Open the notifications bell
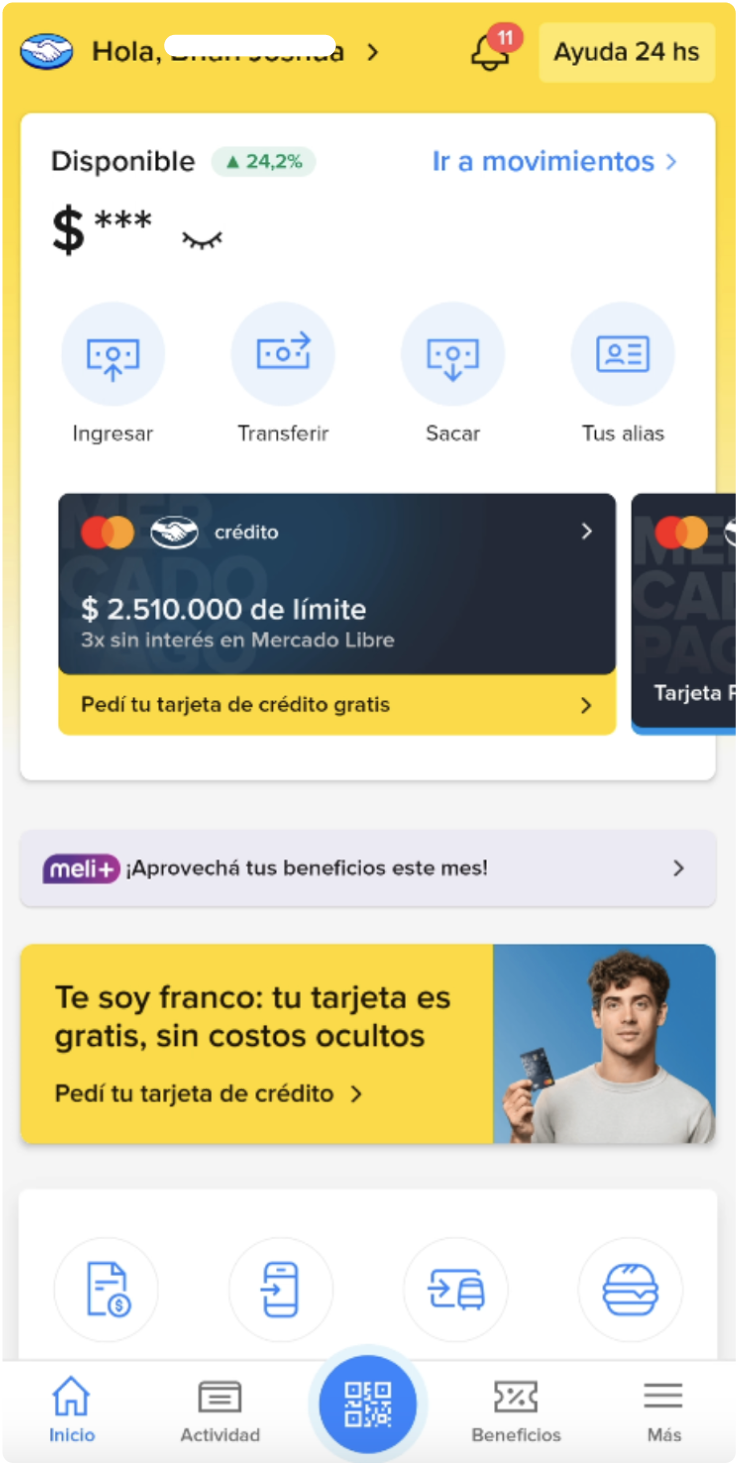Screen dimensions: 740x1468 (x=490, y=52)
